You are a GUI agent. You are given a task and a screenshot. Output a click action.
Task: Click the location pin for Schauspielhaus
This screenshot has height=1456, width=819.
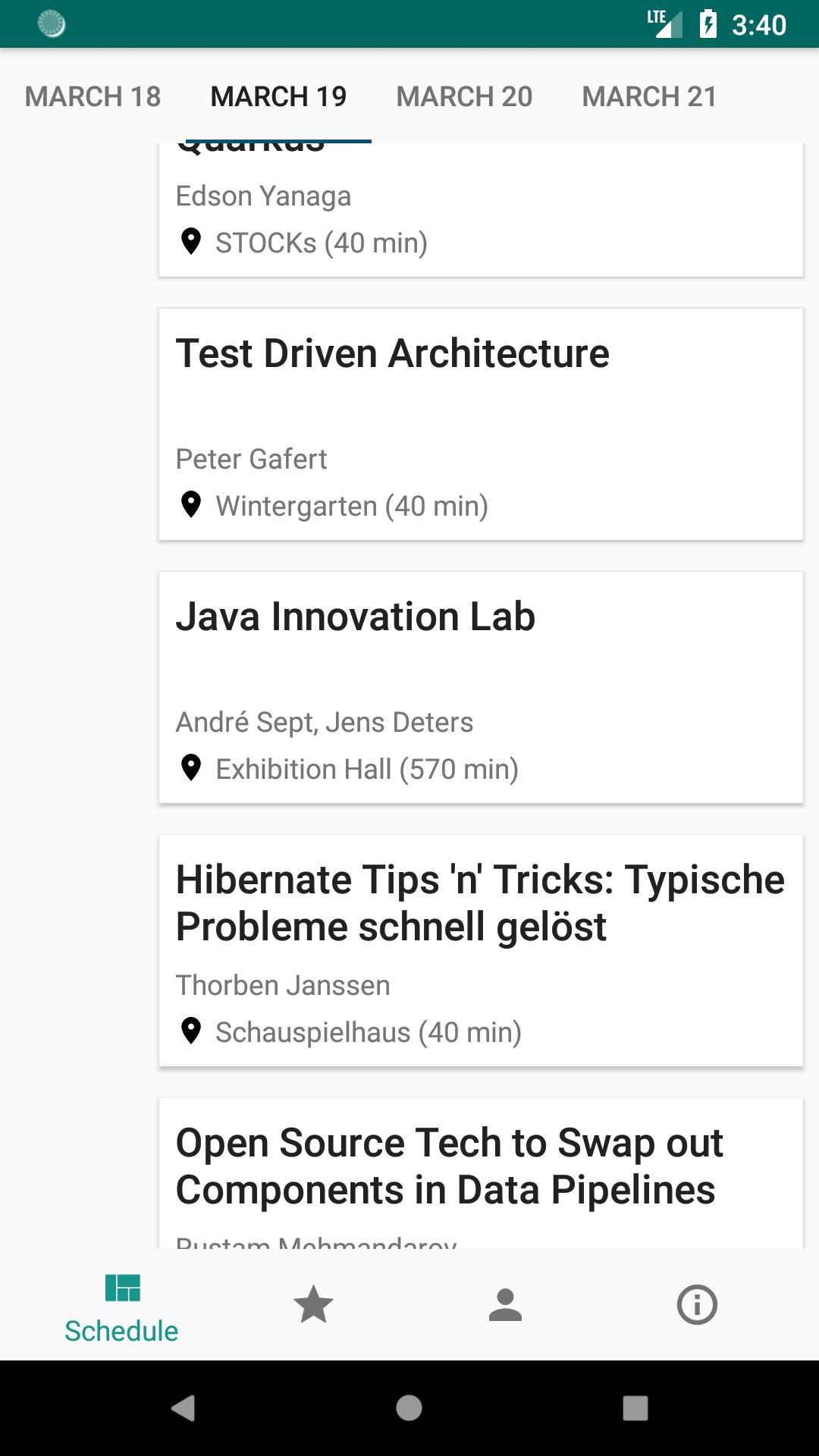(x=190, y=1031)
